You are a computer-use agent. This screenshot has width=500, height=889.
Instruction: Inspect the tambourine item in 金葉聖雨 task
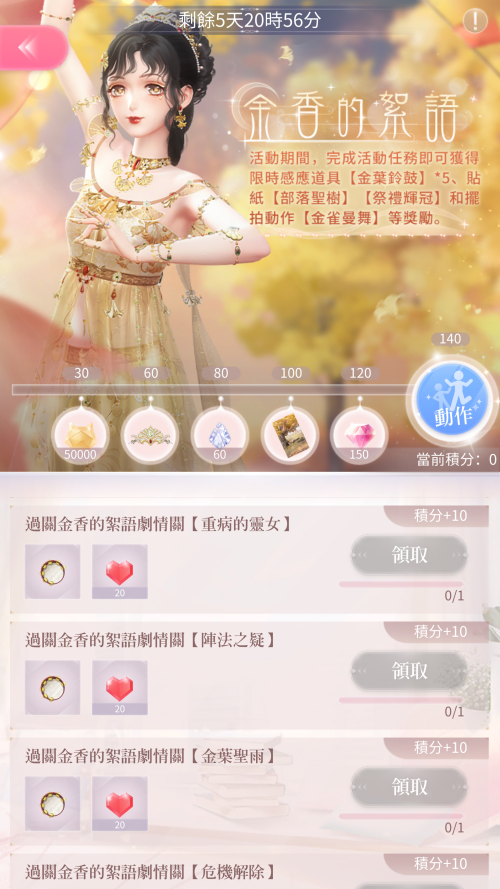pyautogui.click(x=52, y=804)
